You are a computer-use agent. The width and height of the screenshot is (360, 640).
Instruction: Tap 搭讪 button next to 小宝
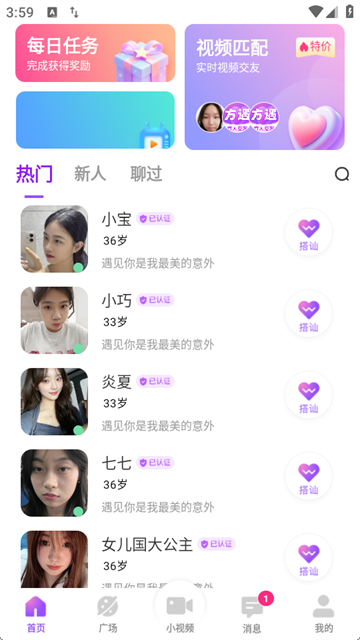(x=309, y=233)
